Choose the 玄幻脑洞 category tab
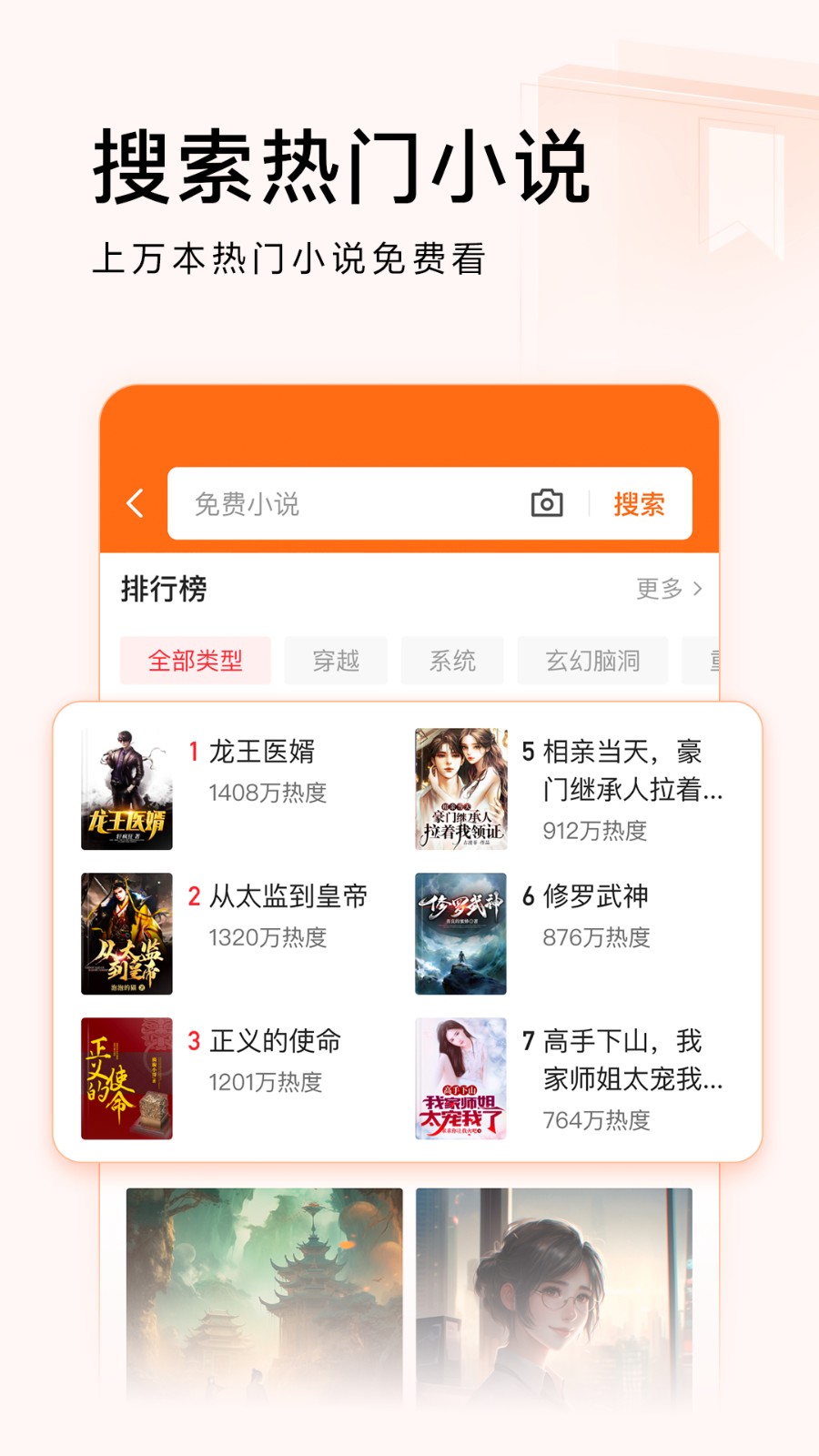819x1456 pixels. 592,661
